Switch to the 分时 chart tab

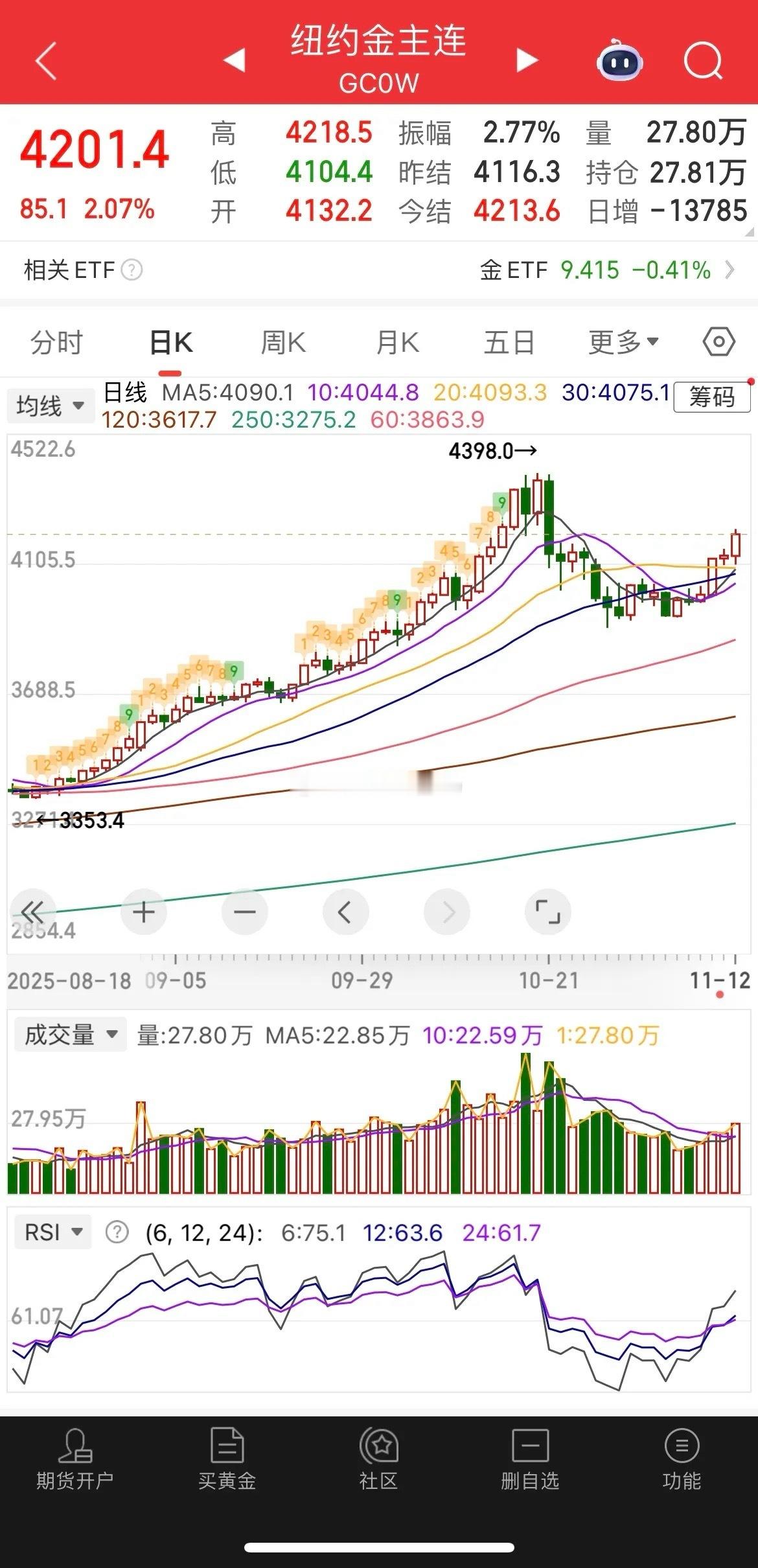(x=56, y=342)
